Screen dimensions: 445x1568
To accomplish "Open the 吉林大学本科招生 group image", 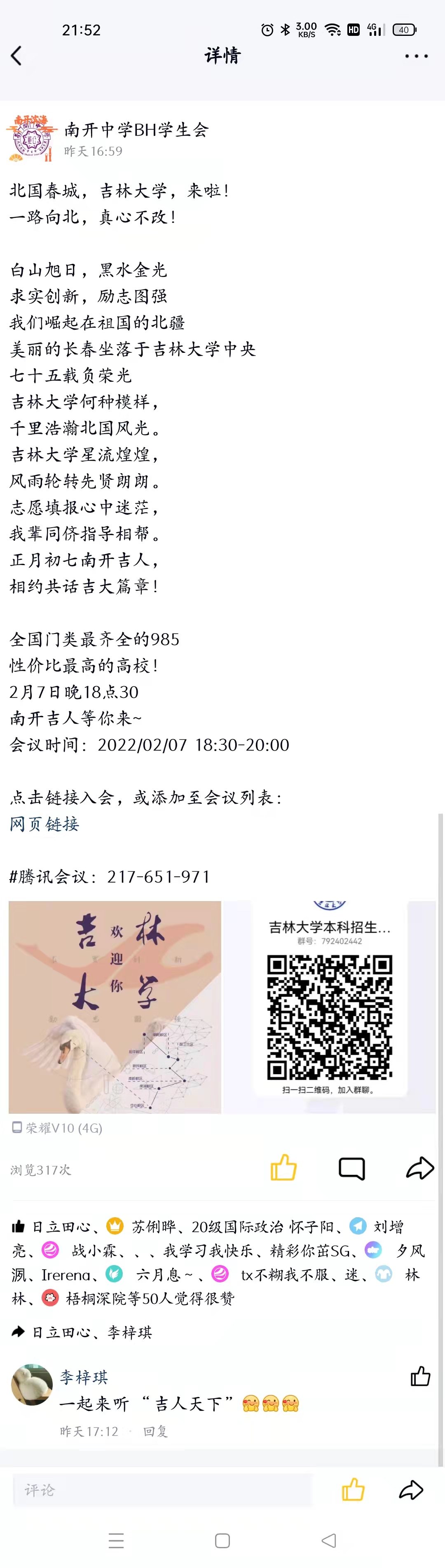I will pos(329,1007).
